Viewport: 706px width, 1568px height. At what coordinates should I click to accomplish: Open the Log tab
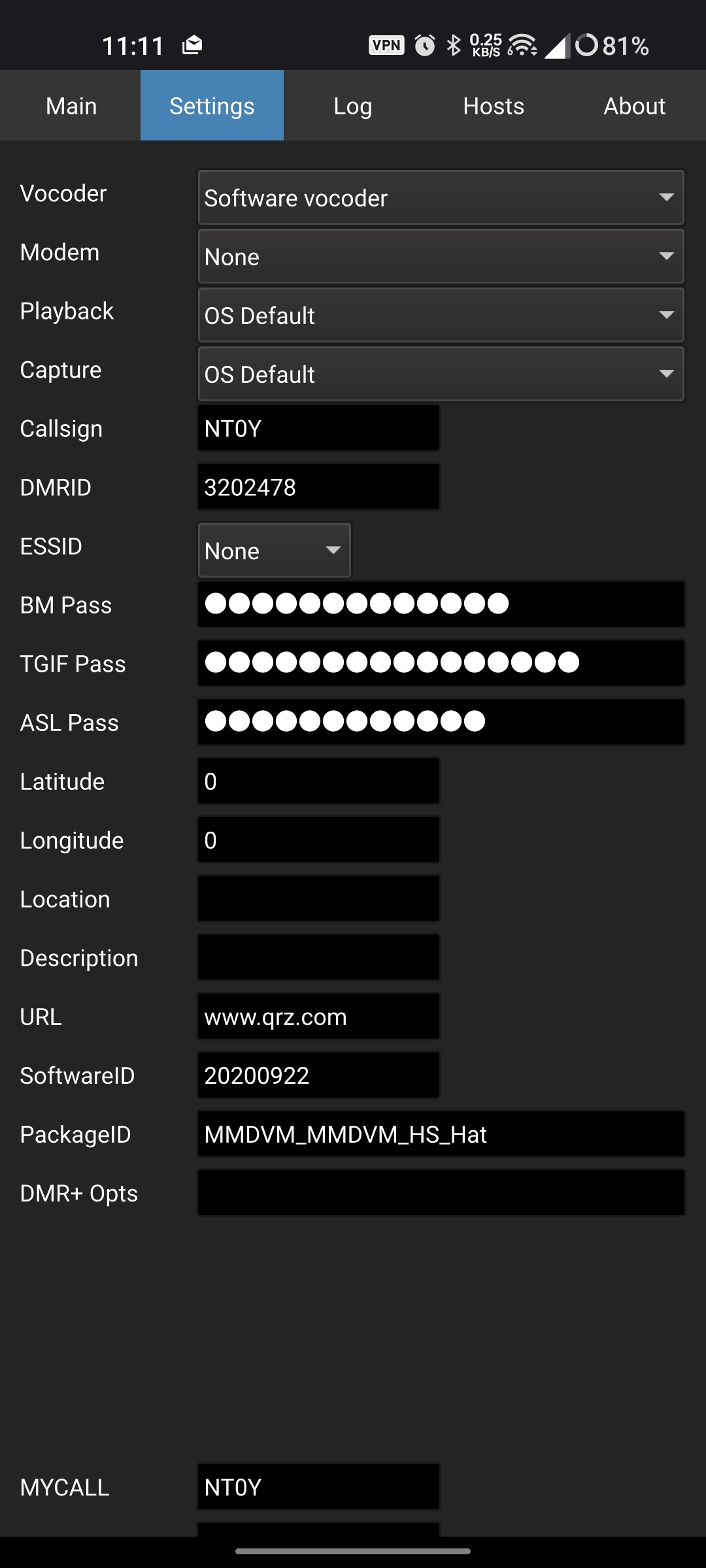click(353, 106)
